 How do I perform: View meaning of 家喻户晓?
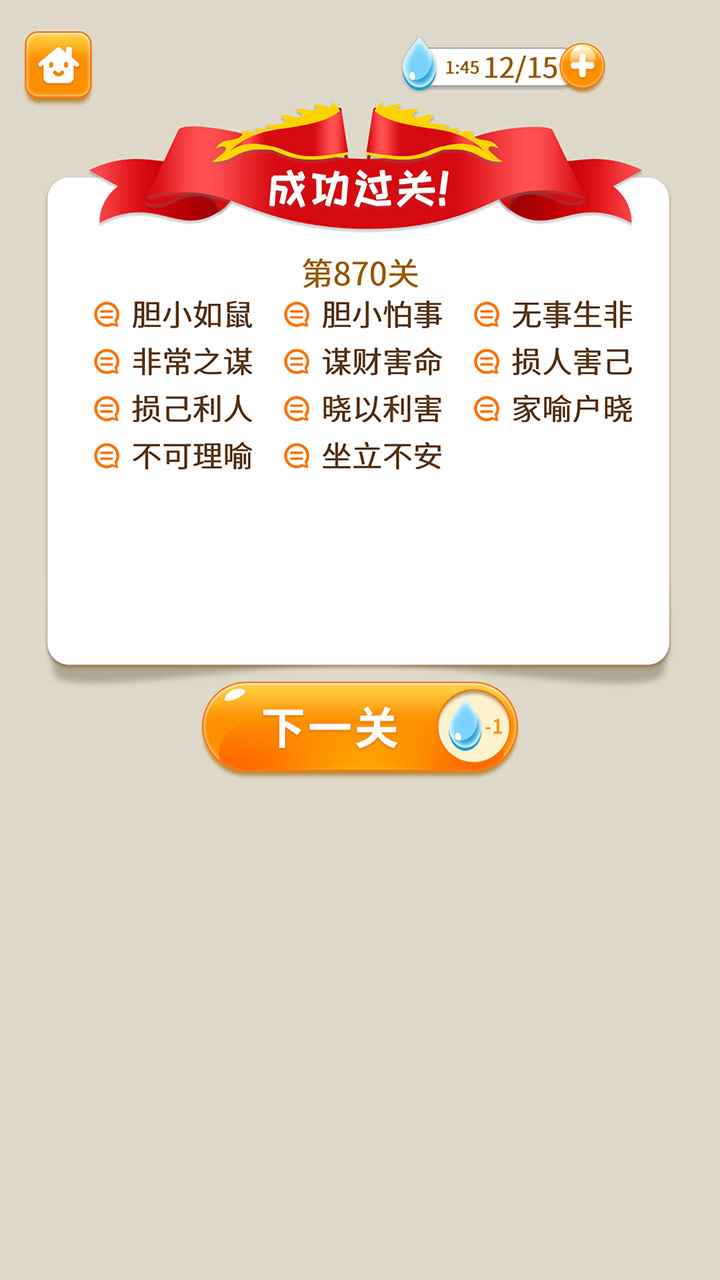coord(553,409)
